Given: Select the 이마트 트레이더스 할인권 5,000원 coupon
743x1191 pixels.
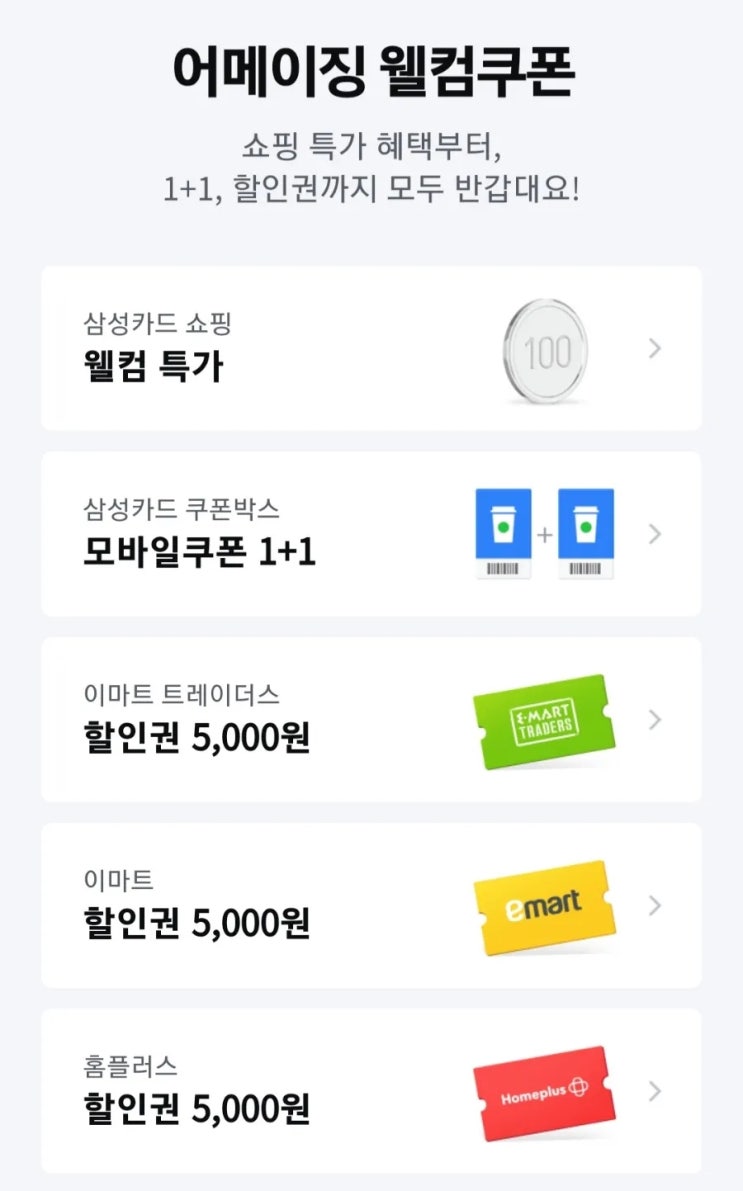Looking at the screenshot, I should 372,719.
